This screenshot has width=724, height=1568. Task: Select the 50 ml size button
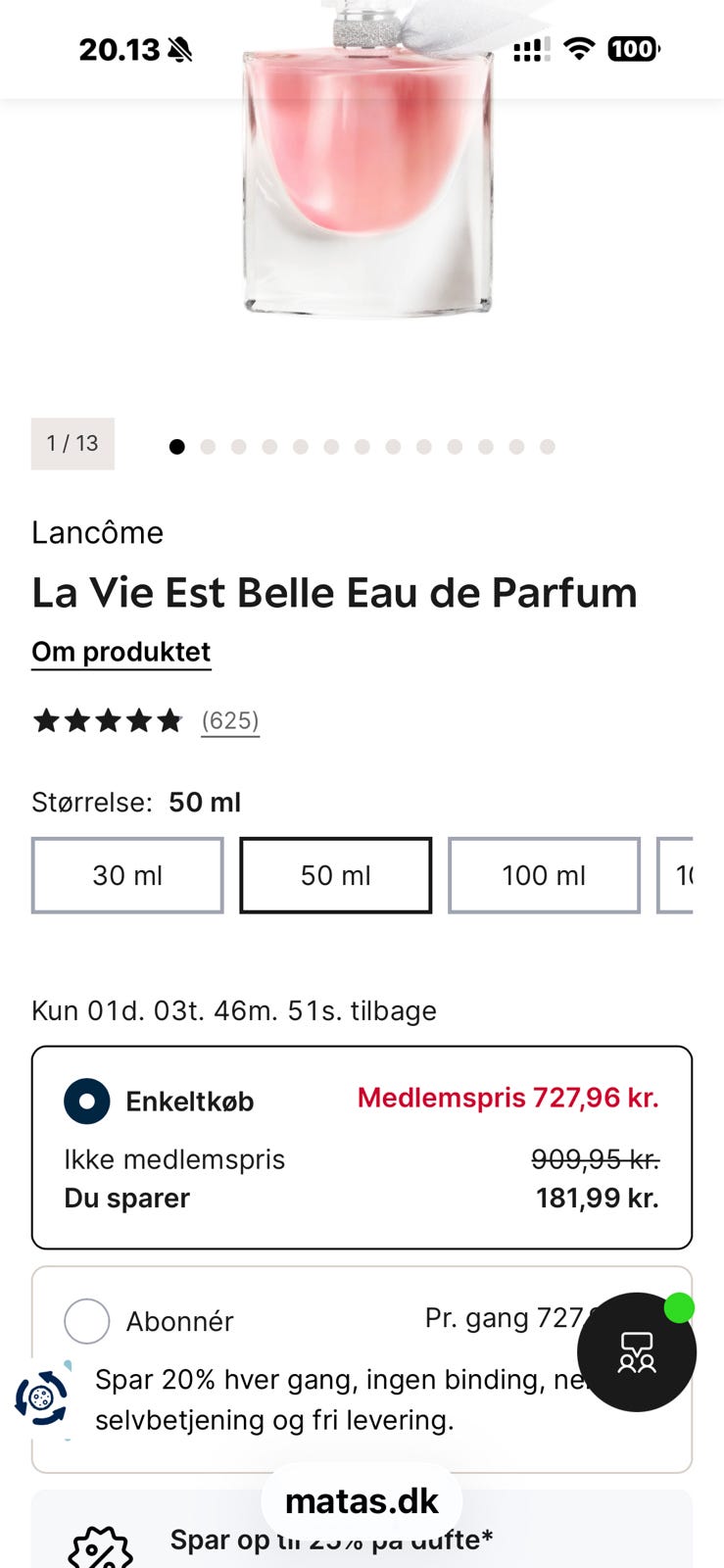click(335, 875)
